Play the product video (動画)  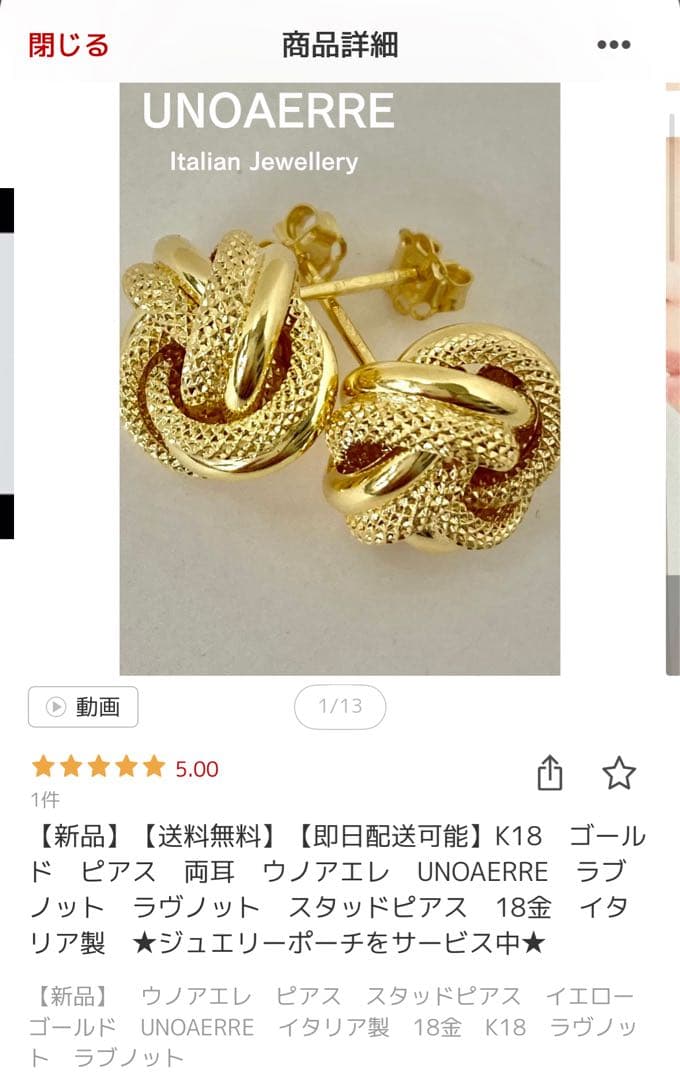click(x=83, y=707)
